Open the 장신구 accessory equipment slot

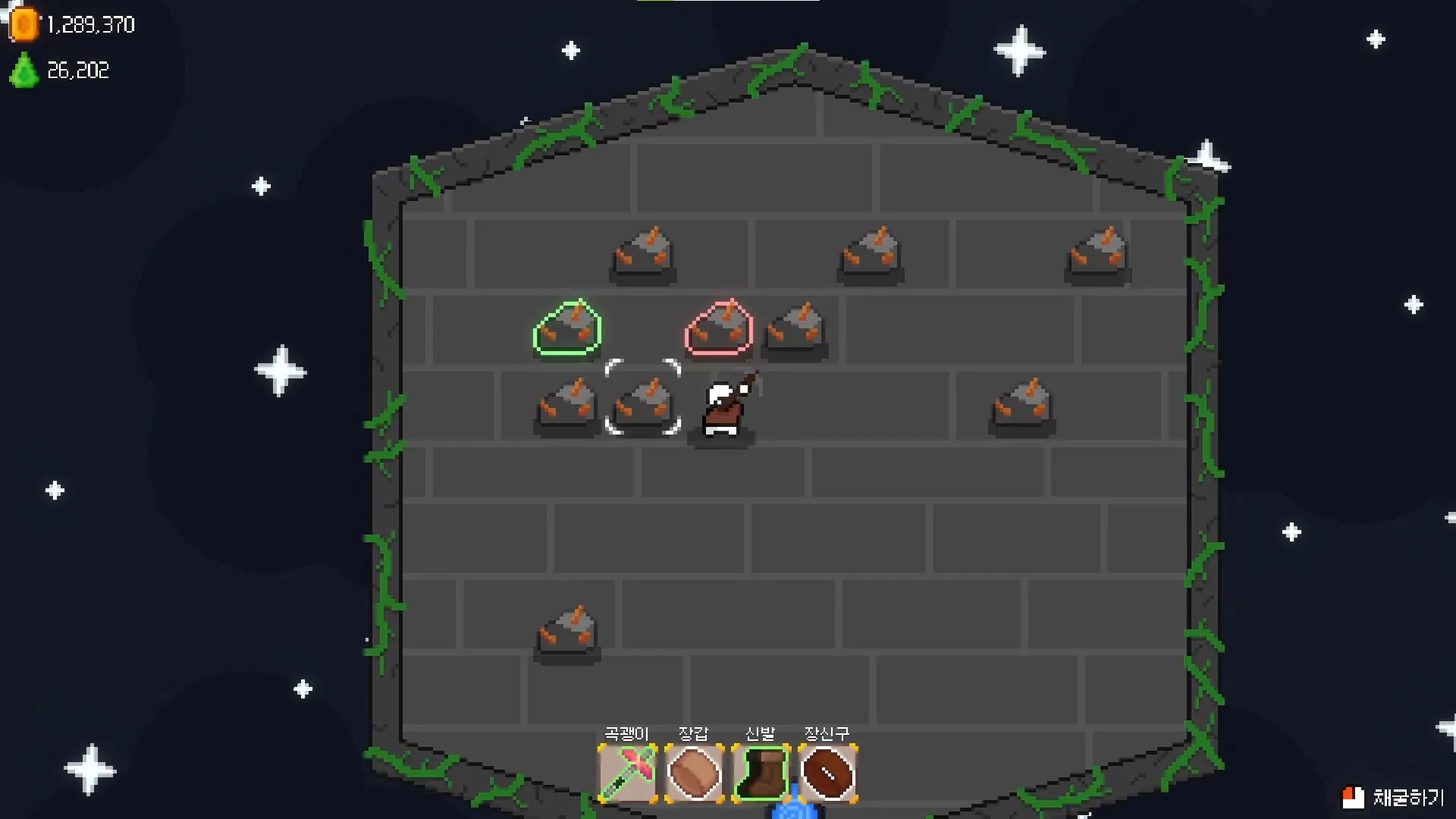(x=828, y=773)
